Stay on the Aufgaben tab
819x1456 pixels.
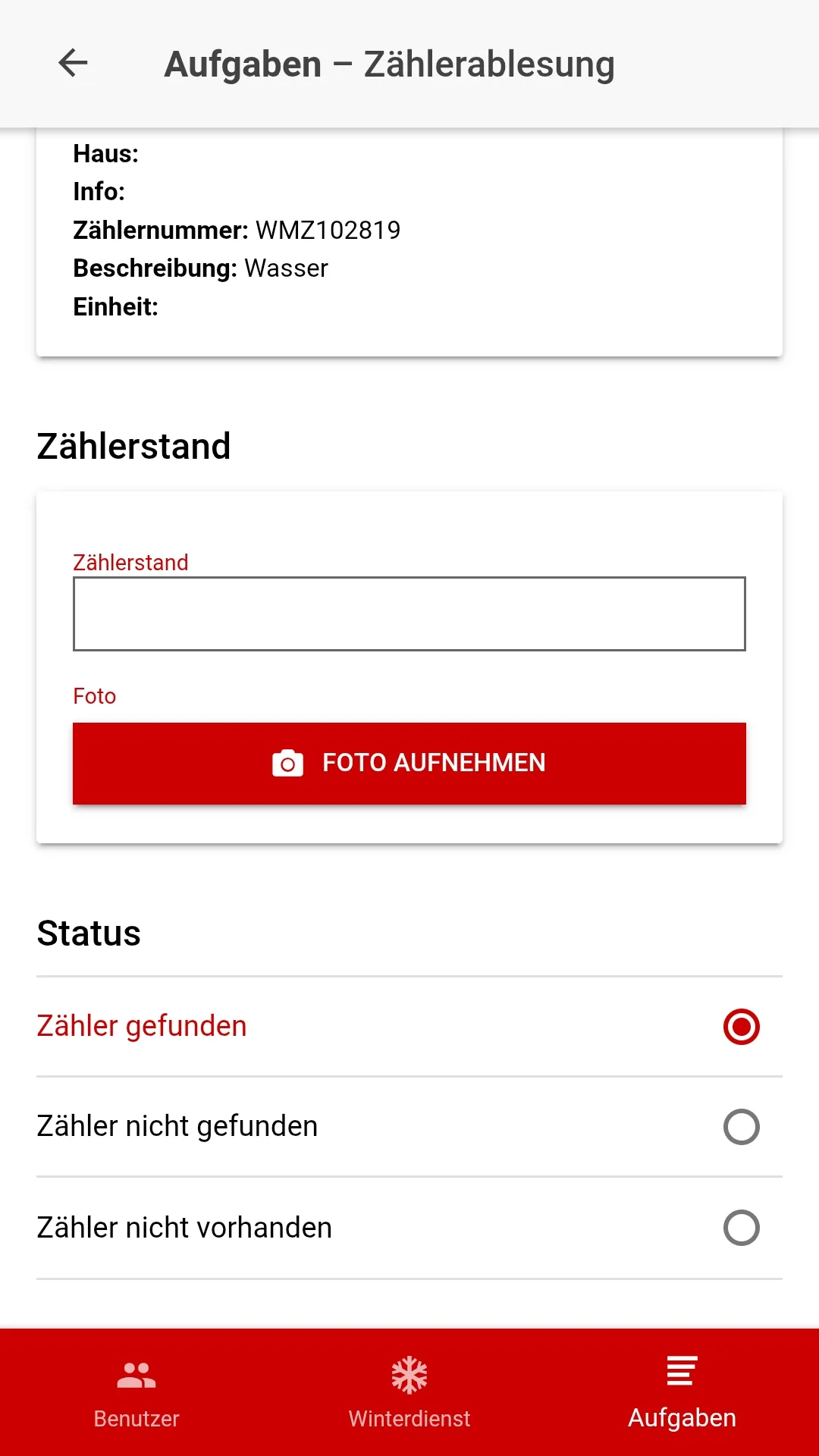point(682,1395)
